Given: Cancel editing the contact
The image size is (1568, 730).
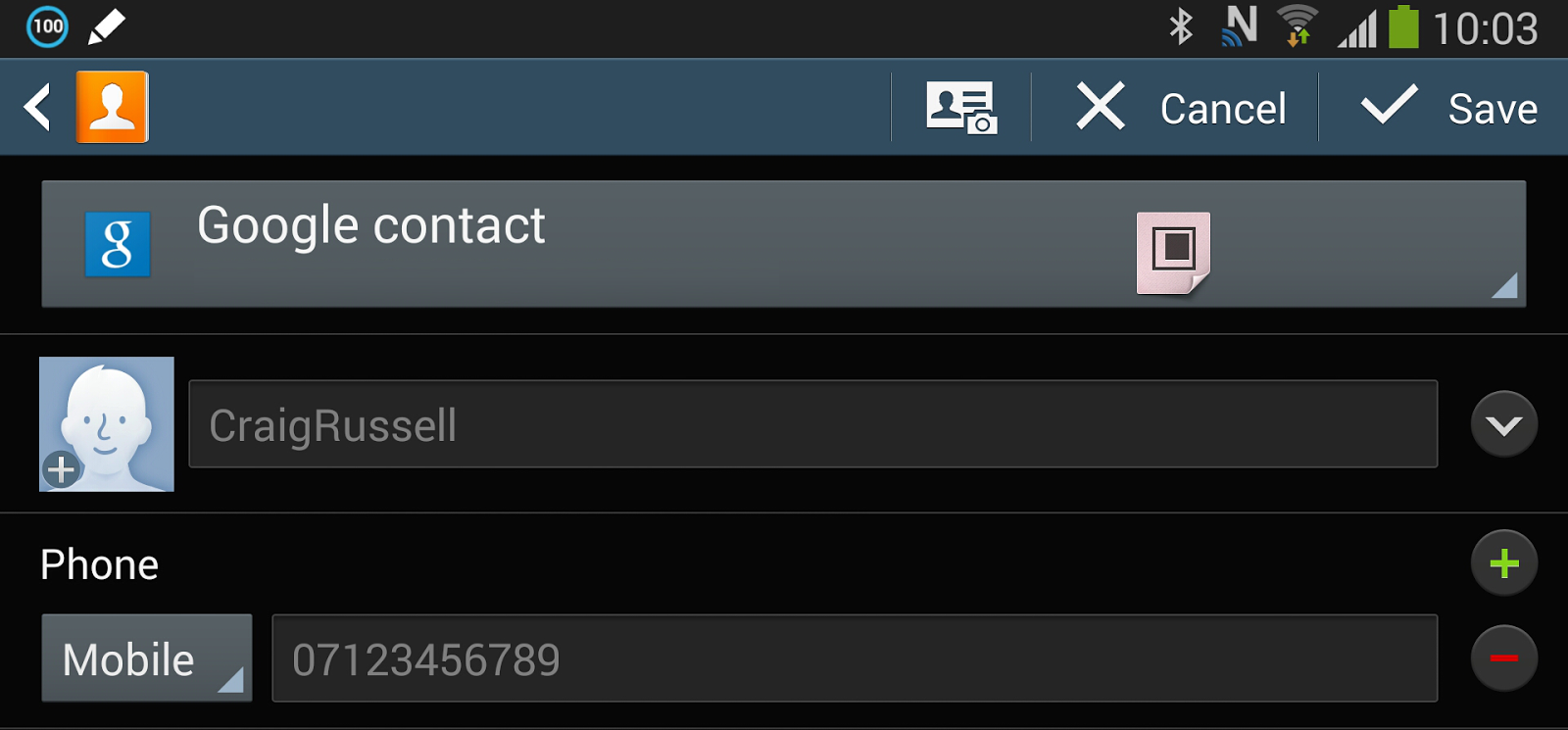Looking at the screenshot, I should coord(1180,108).
